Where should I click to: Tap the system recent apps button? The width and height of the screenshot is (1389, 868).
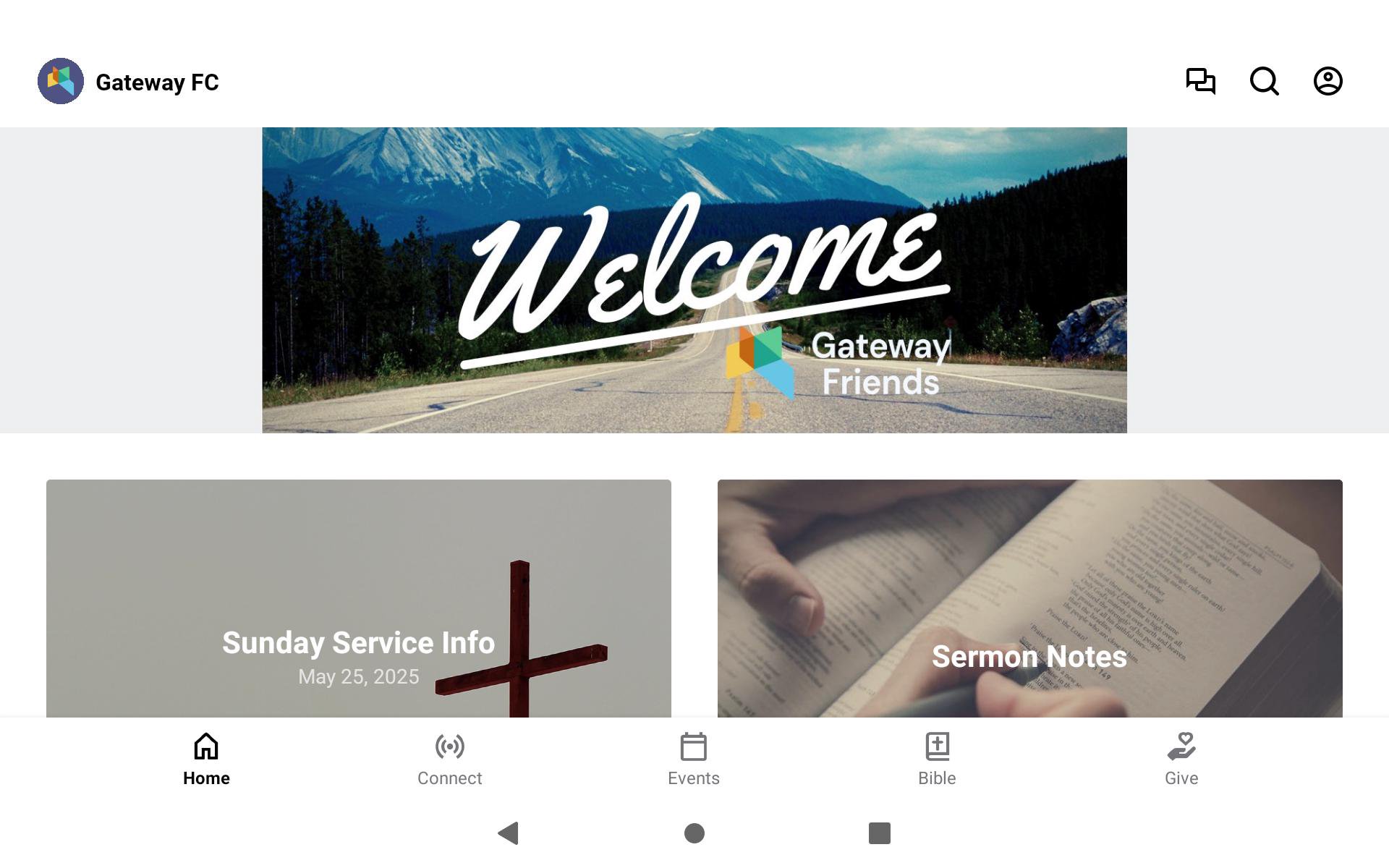(879, 833)
